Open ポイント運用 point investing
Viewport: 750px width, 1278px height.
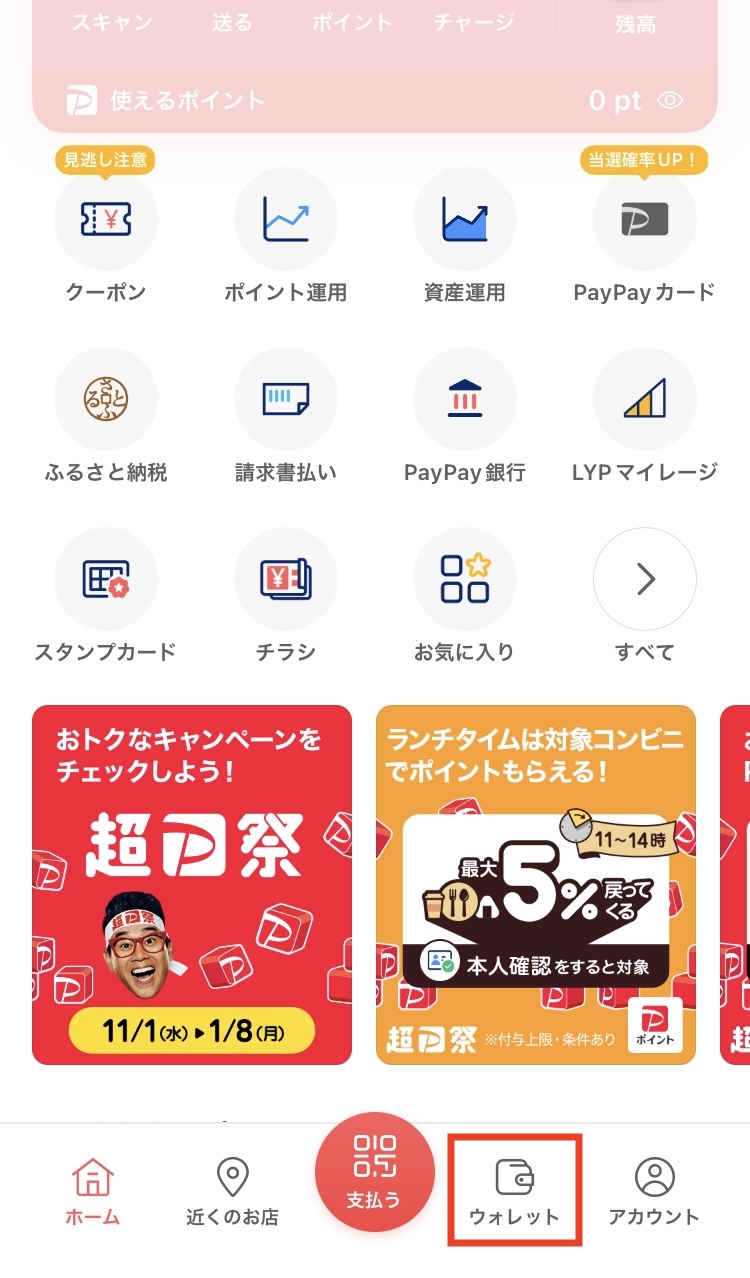pyautogui.click(x=285, y=220)
